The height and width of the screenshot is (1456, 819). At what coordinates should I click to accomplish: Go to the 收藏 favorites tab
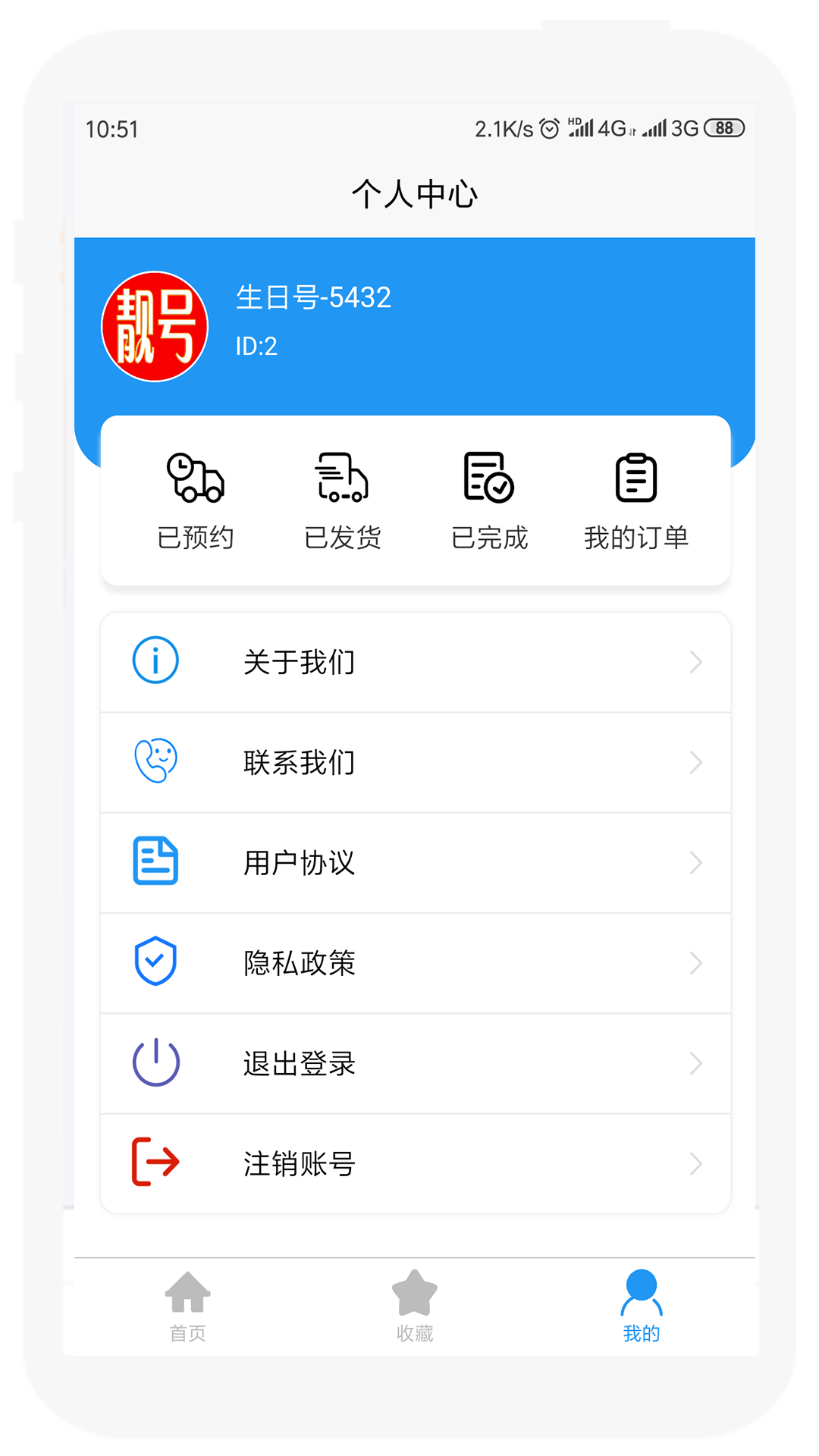tap(415, 1306)
